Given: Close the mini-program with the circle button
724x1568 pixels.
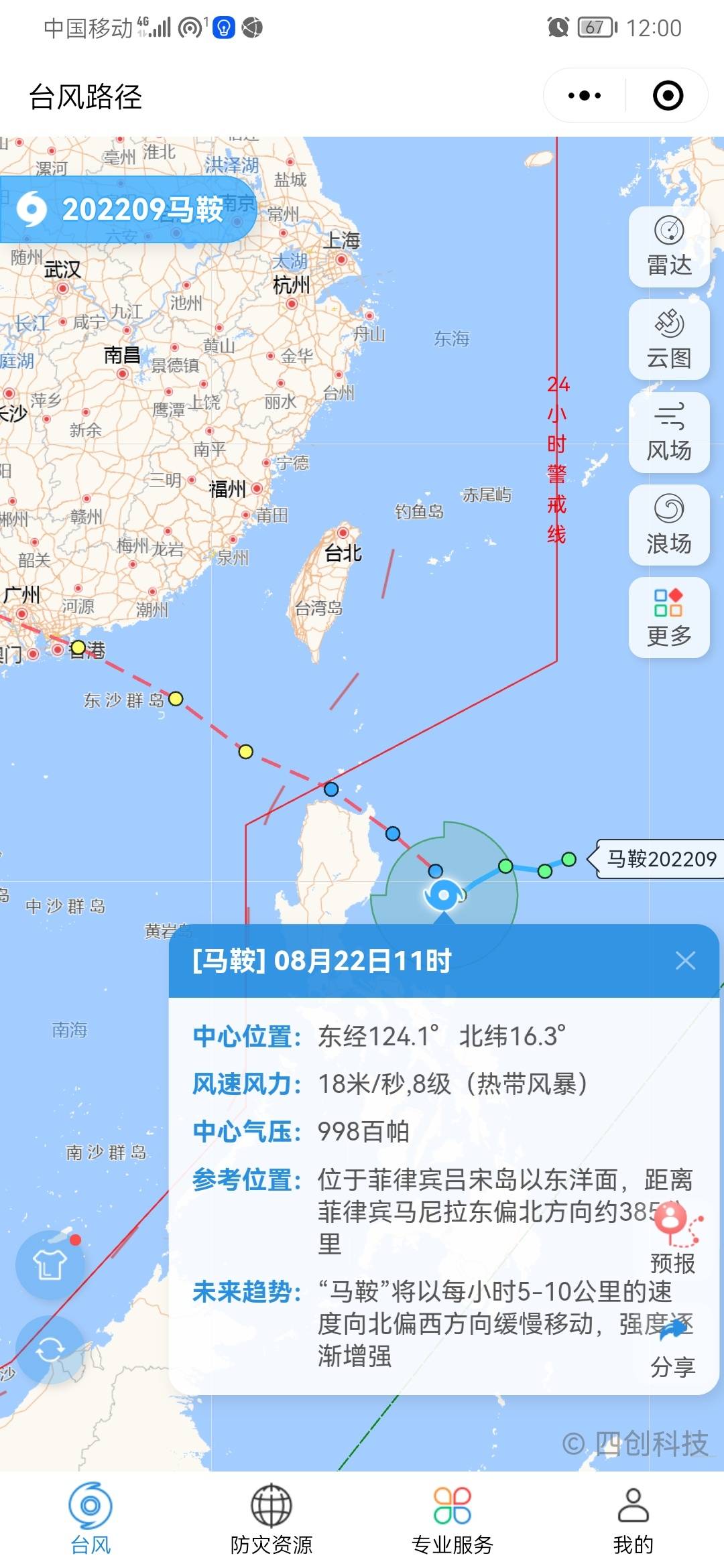Looking at the screenshot, I should pos(668,96).
